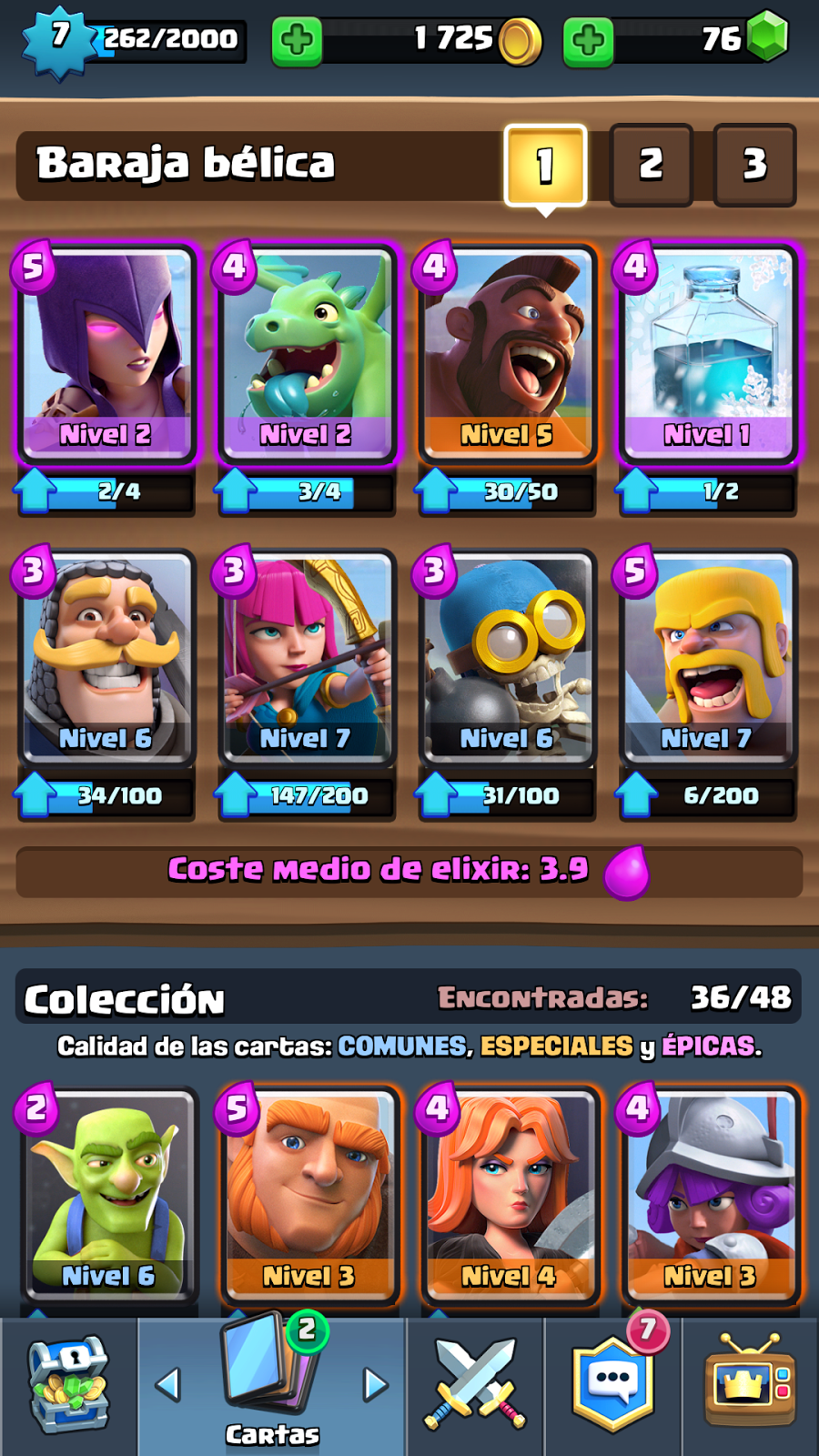Tap the Hog Rider progress bar
819x1456 pixels.
[519, 493]
